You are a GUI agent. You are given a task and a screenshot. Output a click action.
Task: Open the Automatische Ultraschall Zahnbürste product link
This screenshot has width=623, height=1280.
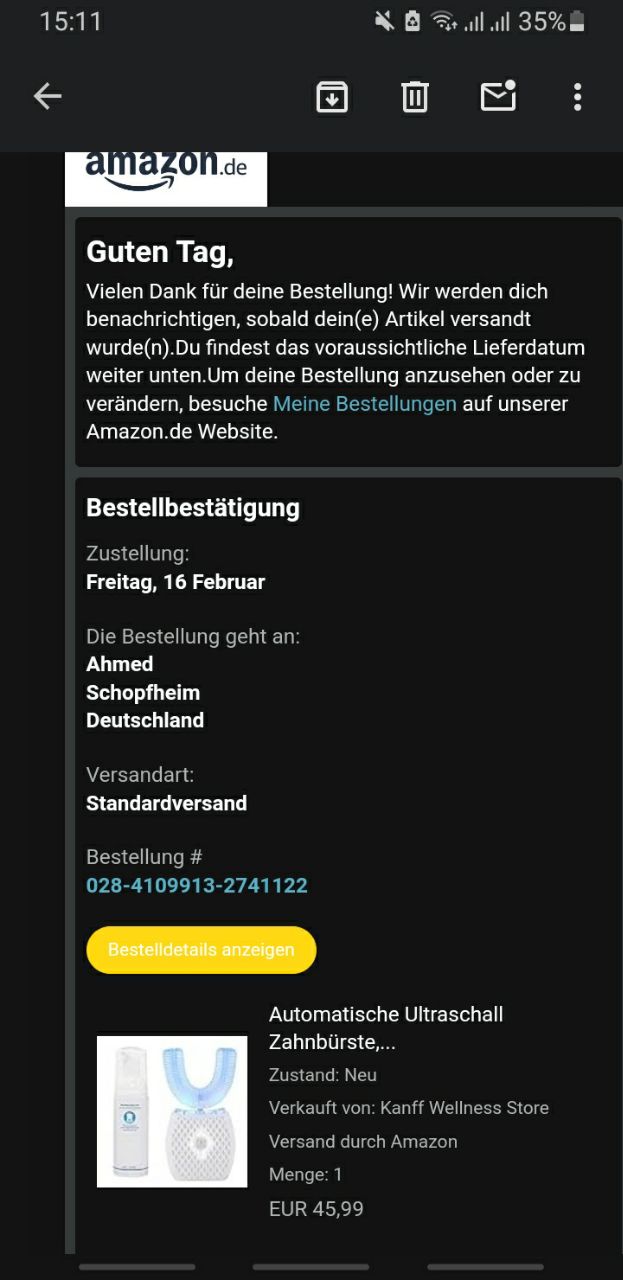(385, 1028)
